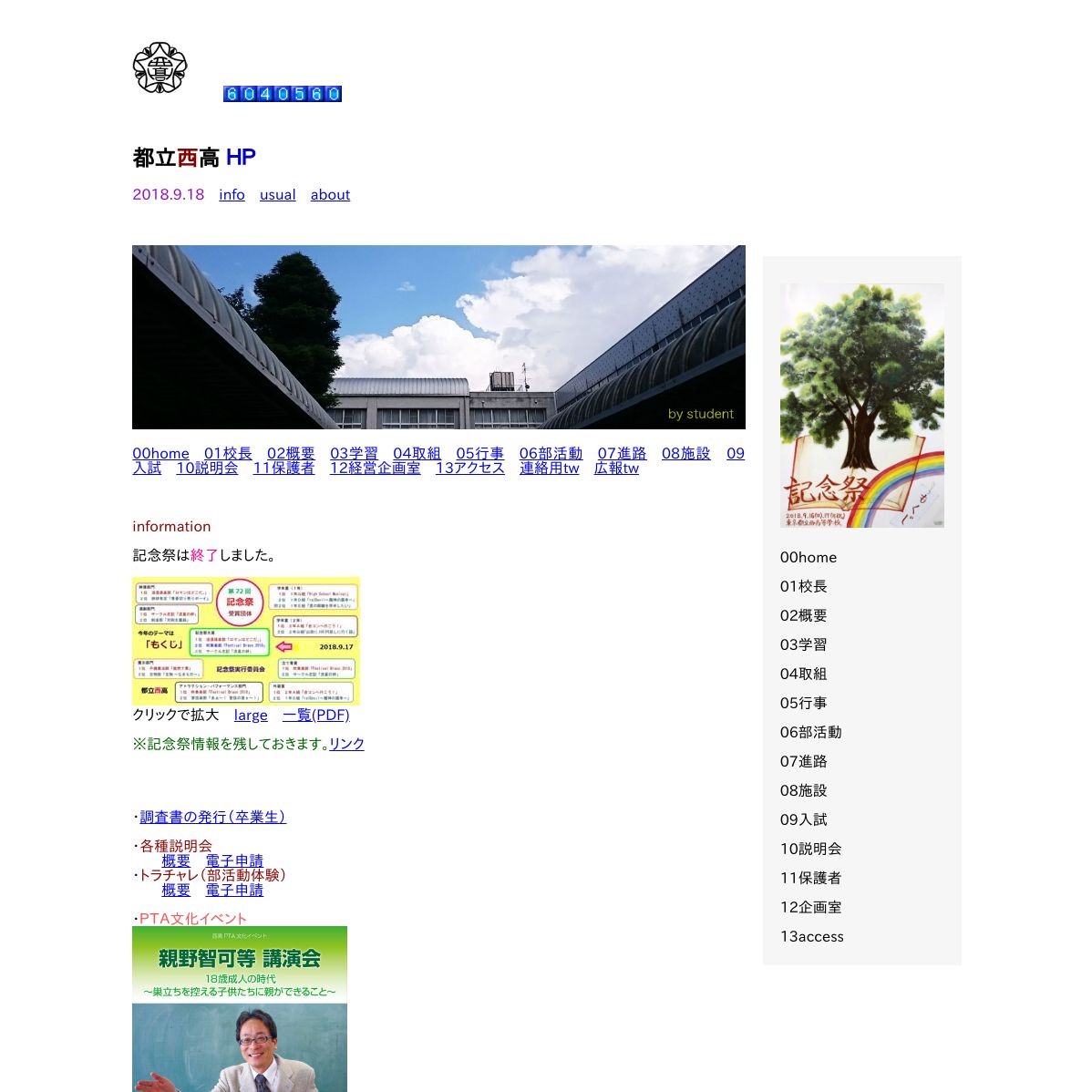The width and height of the screenshot is (1092, 1092).
Task: Follow the リンク for 記念祭 information
Action: click(346, 744)
